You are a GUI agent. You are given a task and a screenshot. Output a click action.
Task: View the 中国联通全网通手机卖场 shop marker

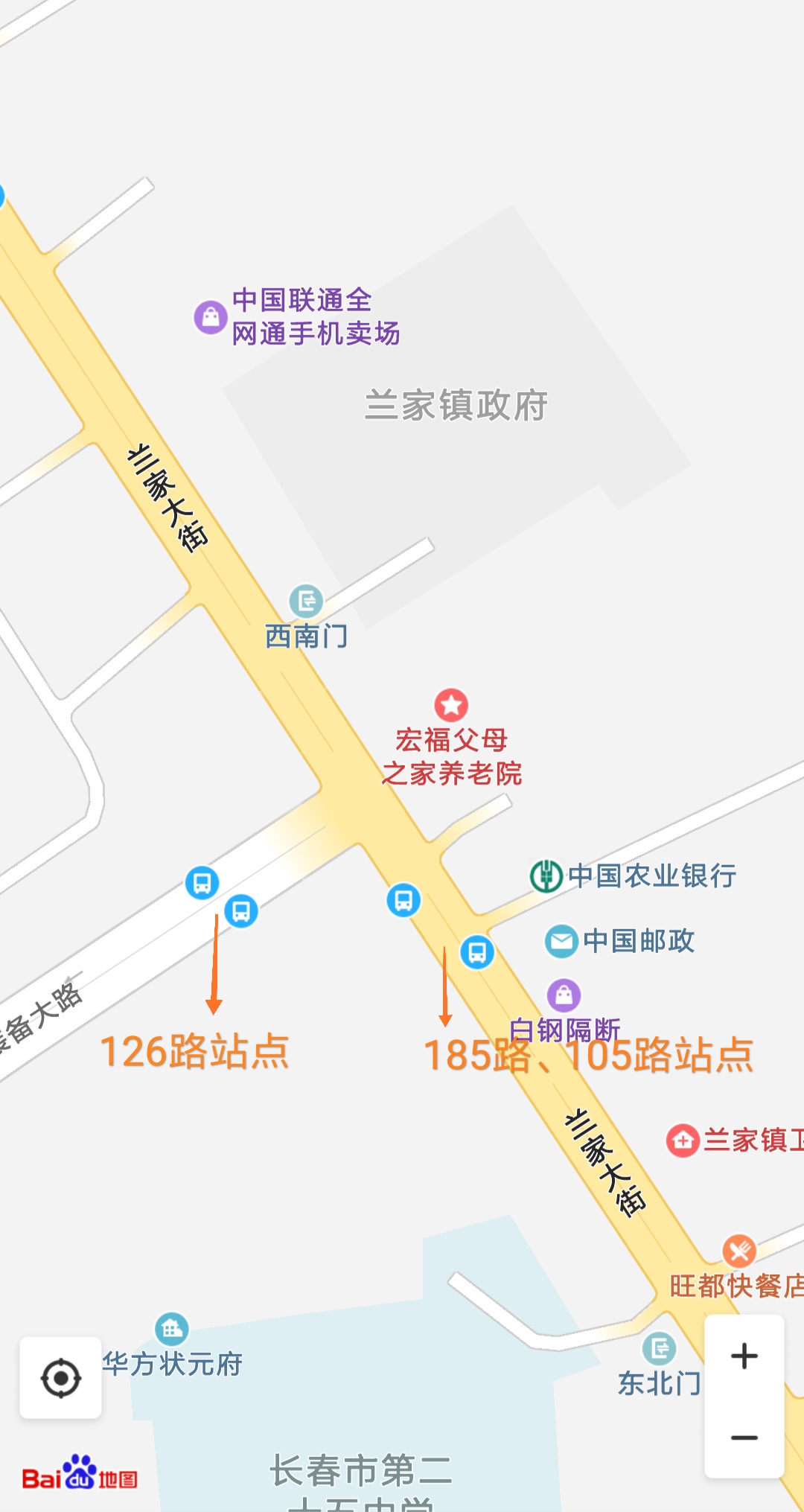click(x=211, y=318)
